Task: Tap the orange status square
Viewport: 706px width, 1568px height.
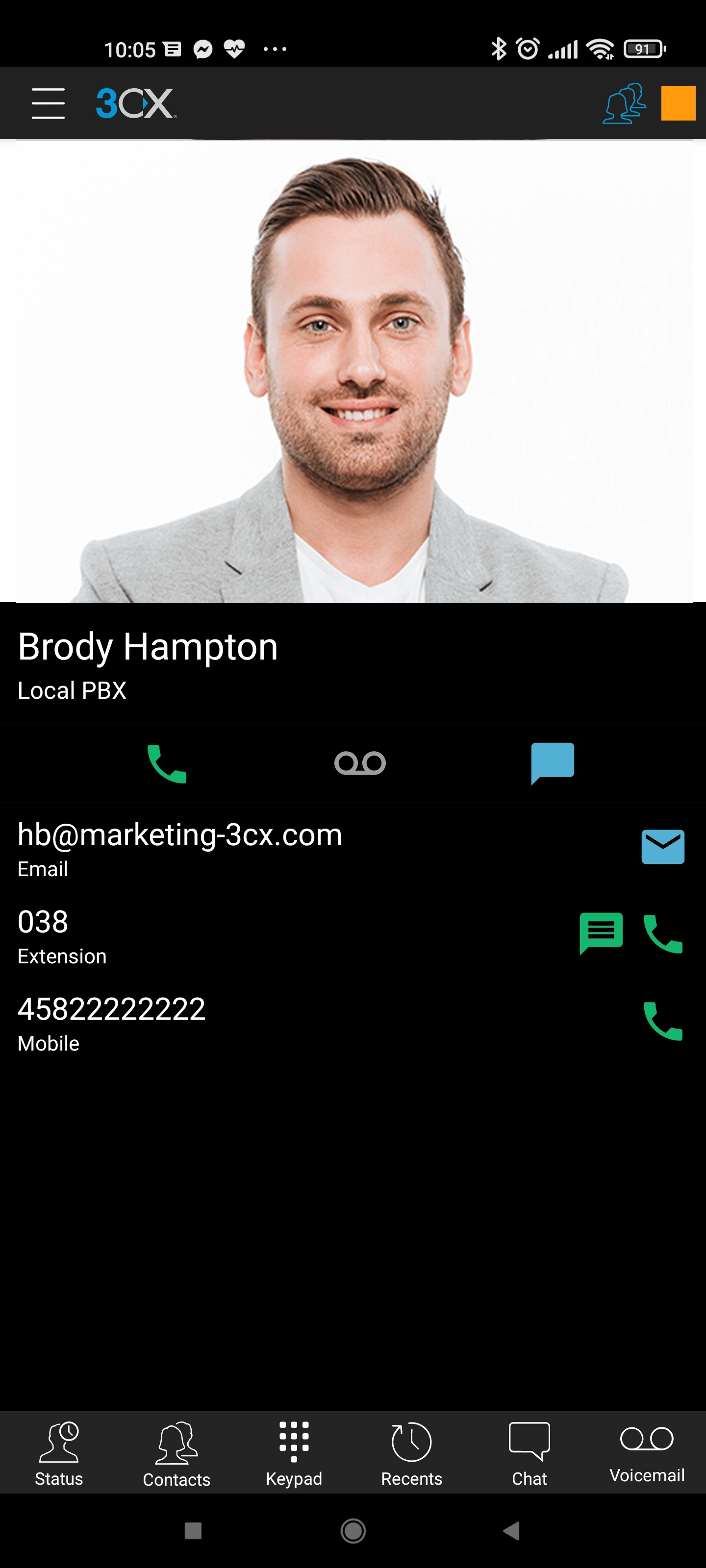Action: pos(678,103)
